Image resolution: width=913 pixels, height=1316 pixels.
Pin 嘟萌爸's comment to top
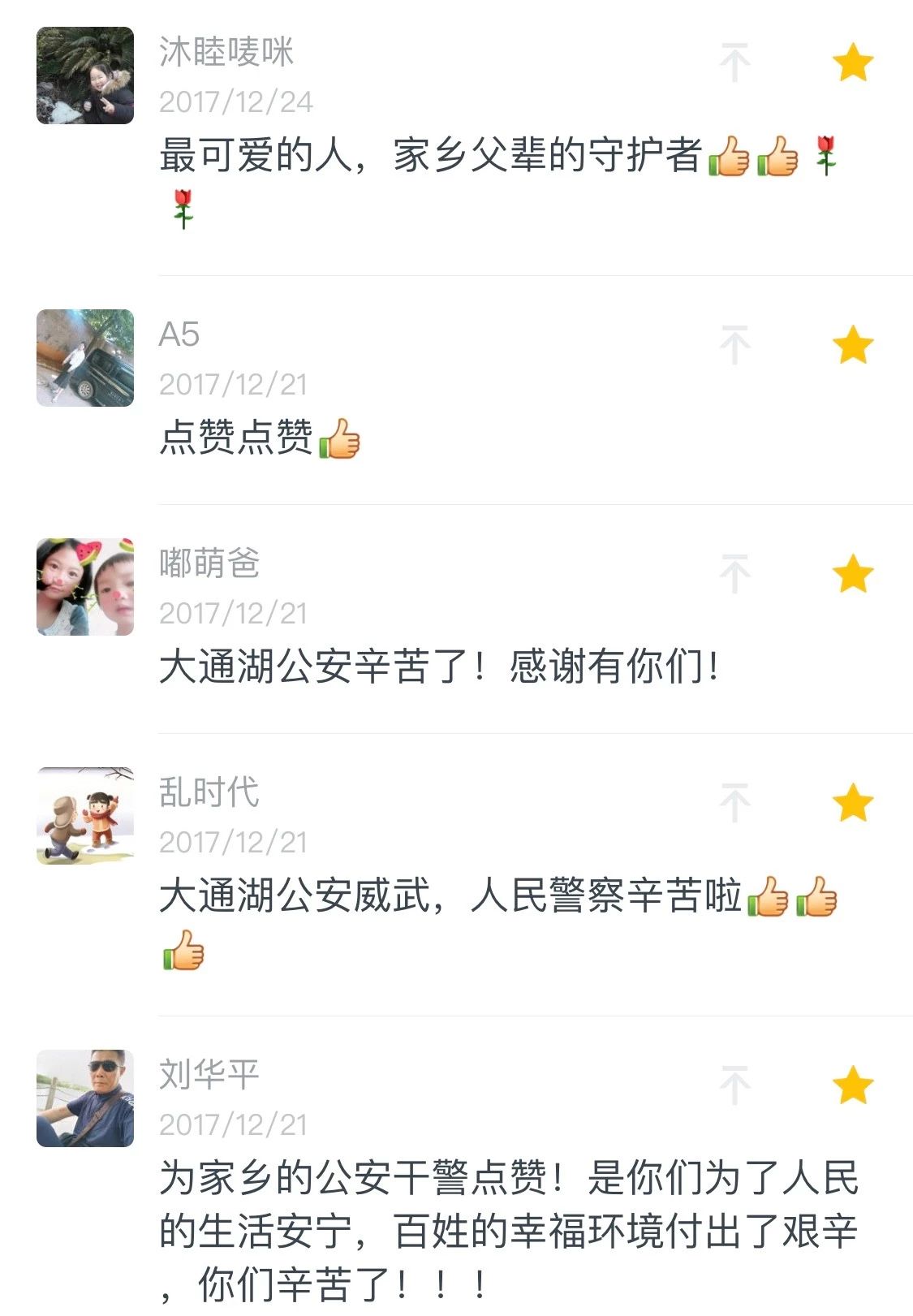[734, 574]
